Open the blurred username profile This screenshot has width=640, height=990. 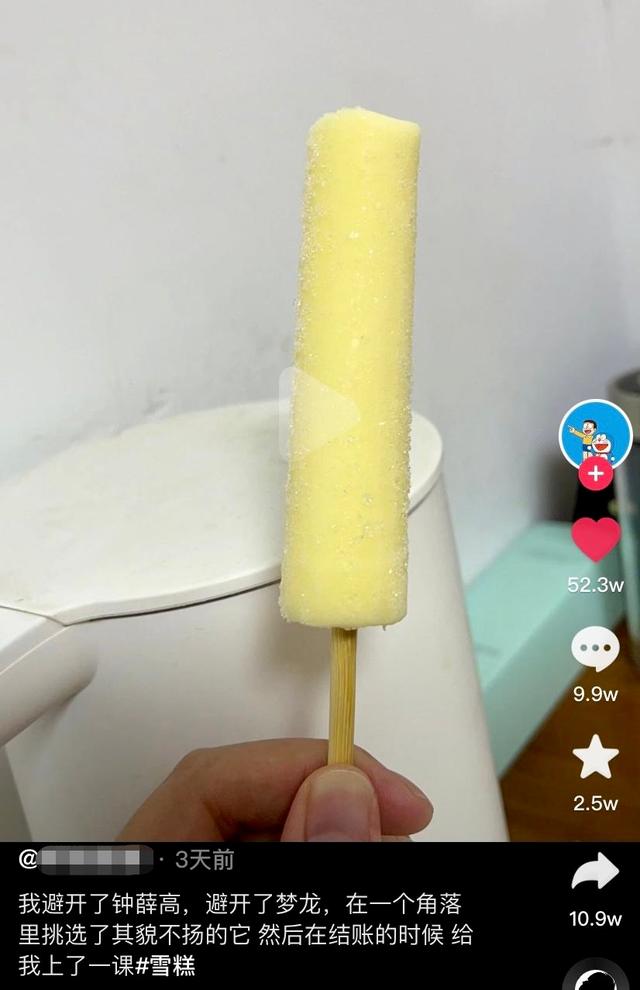pos(95,859)
